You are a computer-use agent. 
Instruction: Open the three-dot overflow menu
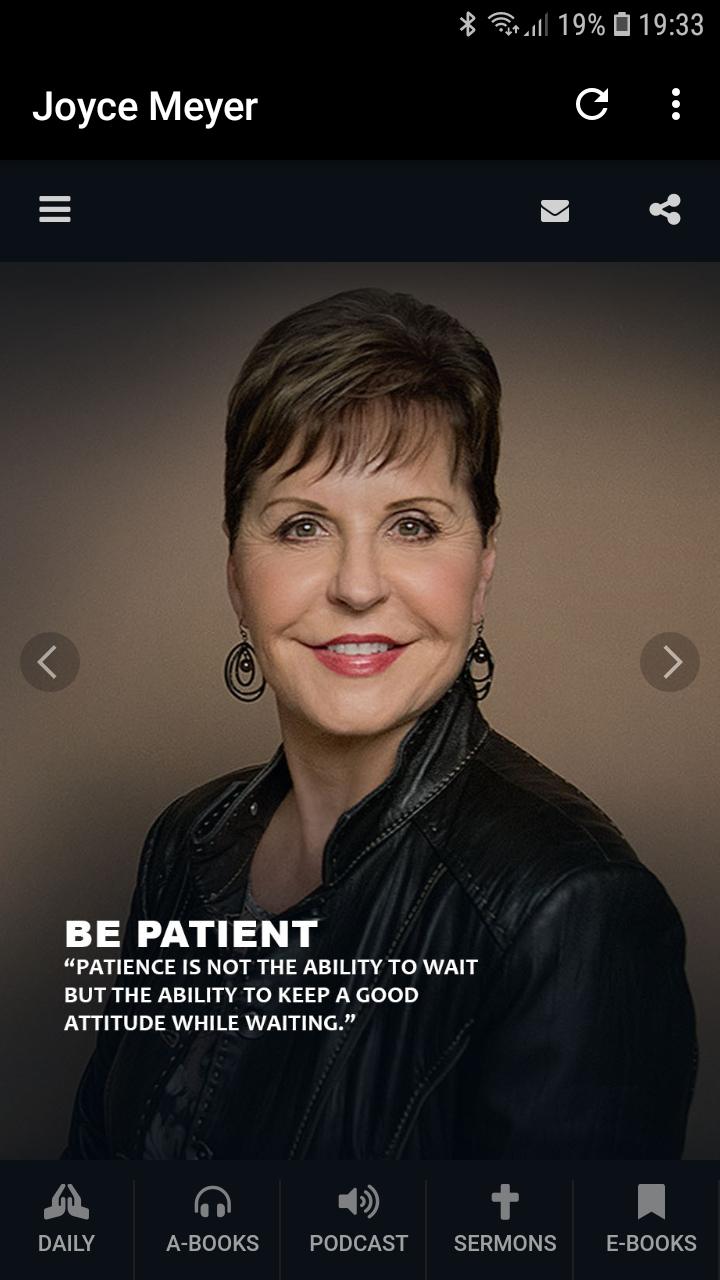click(x=676, y=104)
